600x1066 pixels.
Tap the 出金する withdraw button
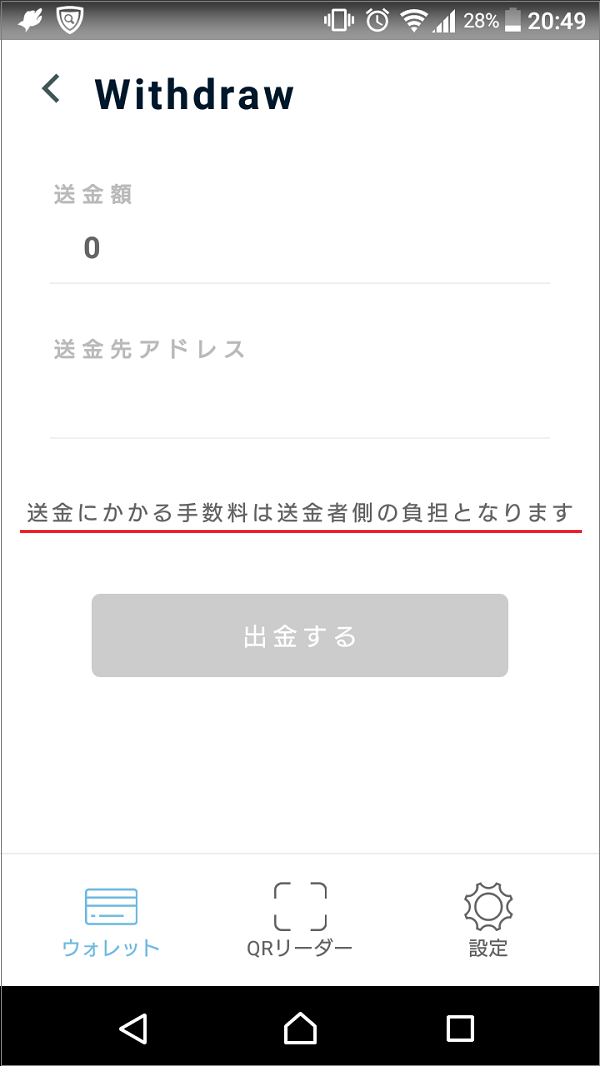coord(300,636)
